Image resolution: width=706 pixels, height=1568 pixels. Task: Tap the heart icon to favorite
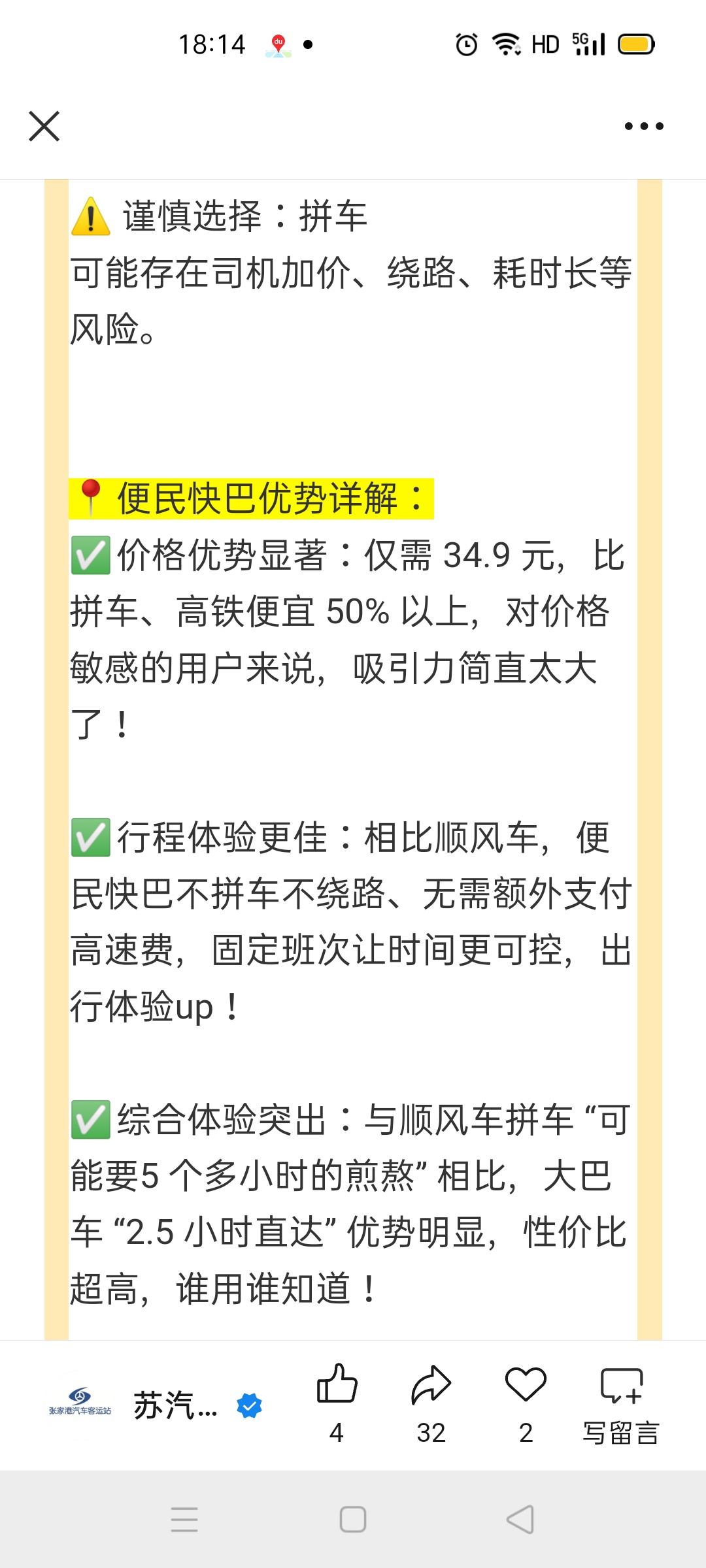526,1384
